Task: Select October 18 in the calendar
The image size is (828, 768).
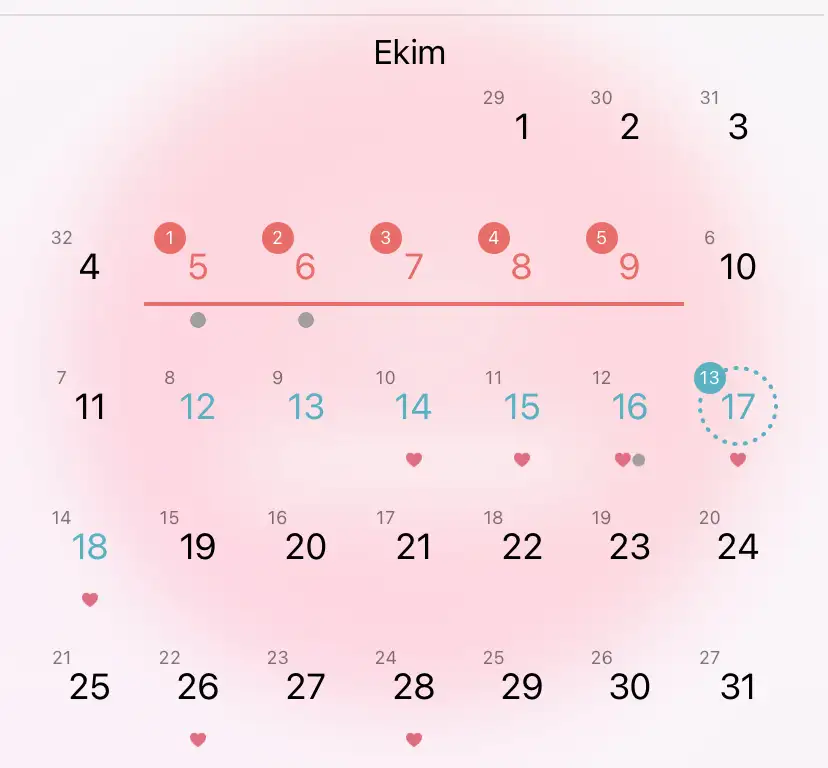Action: coord(90,547)
